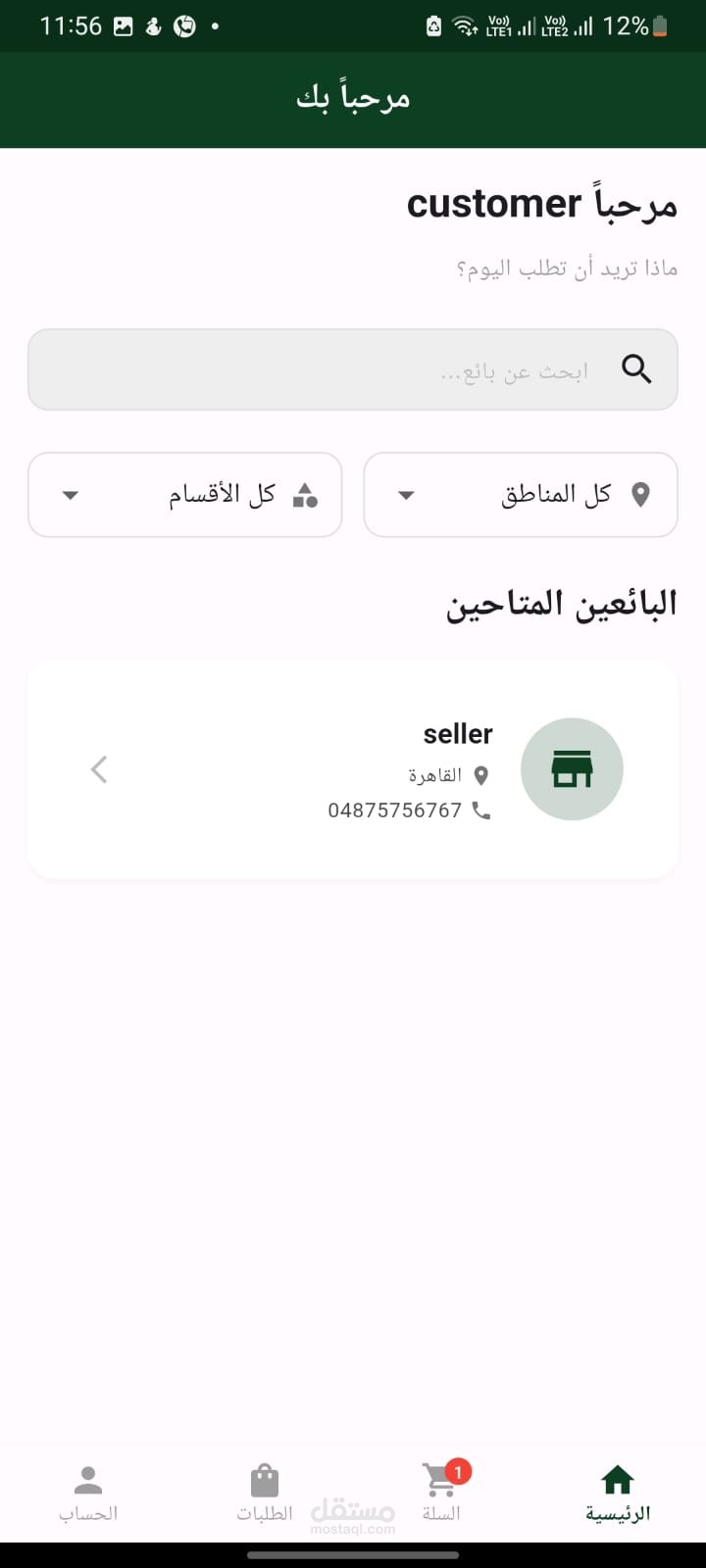
Task: Expand the كل الأقسام categories dropdown
Action: pos(184,495)
